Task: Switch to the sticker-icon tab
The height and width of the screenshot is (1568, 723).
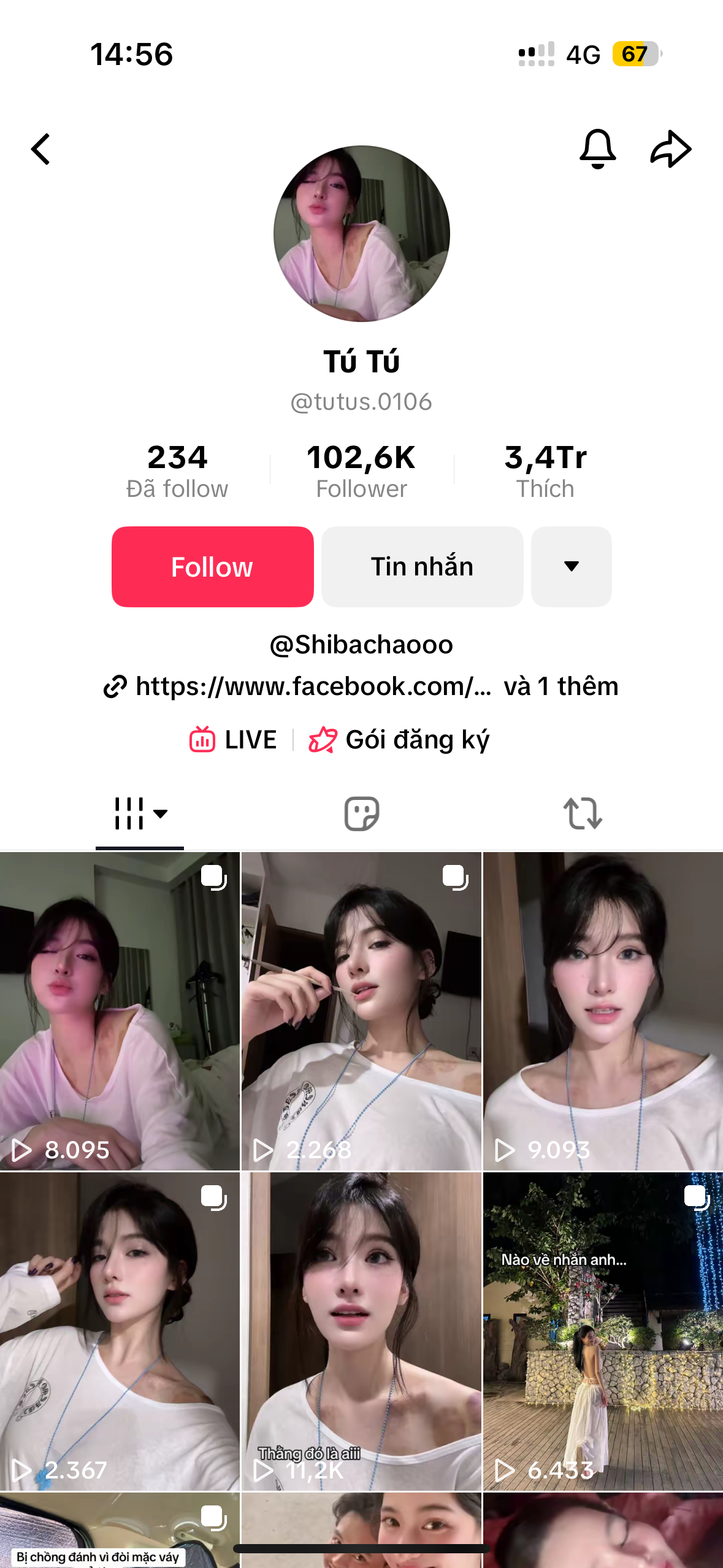Action: (x=361, y=813)
